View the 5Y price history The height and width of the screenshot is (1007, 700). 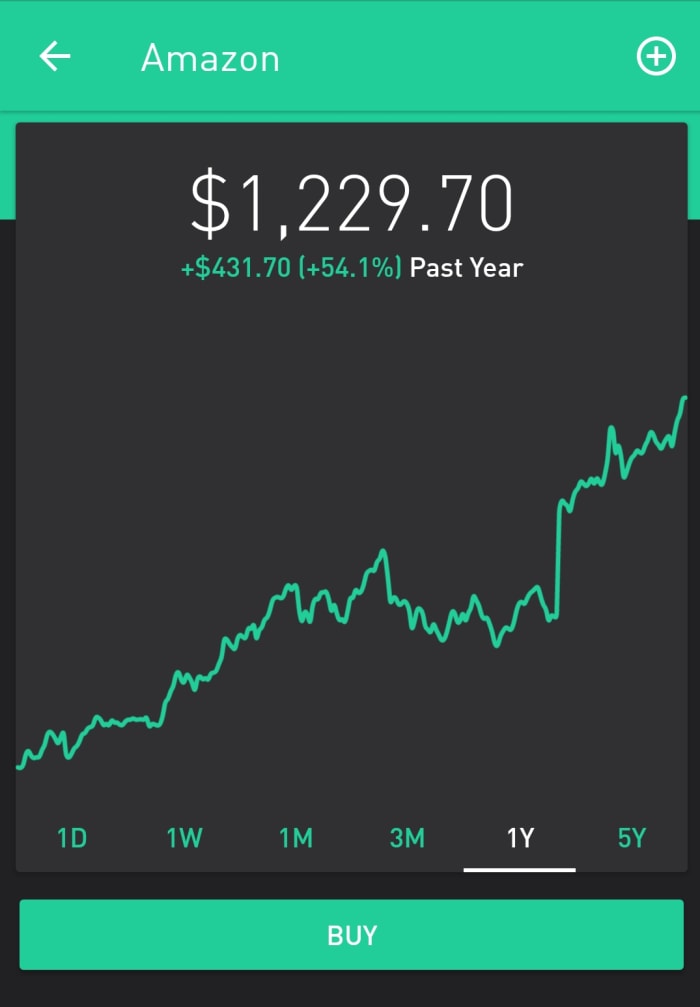[x=632, y=838]
